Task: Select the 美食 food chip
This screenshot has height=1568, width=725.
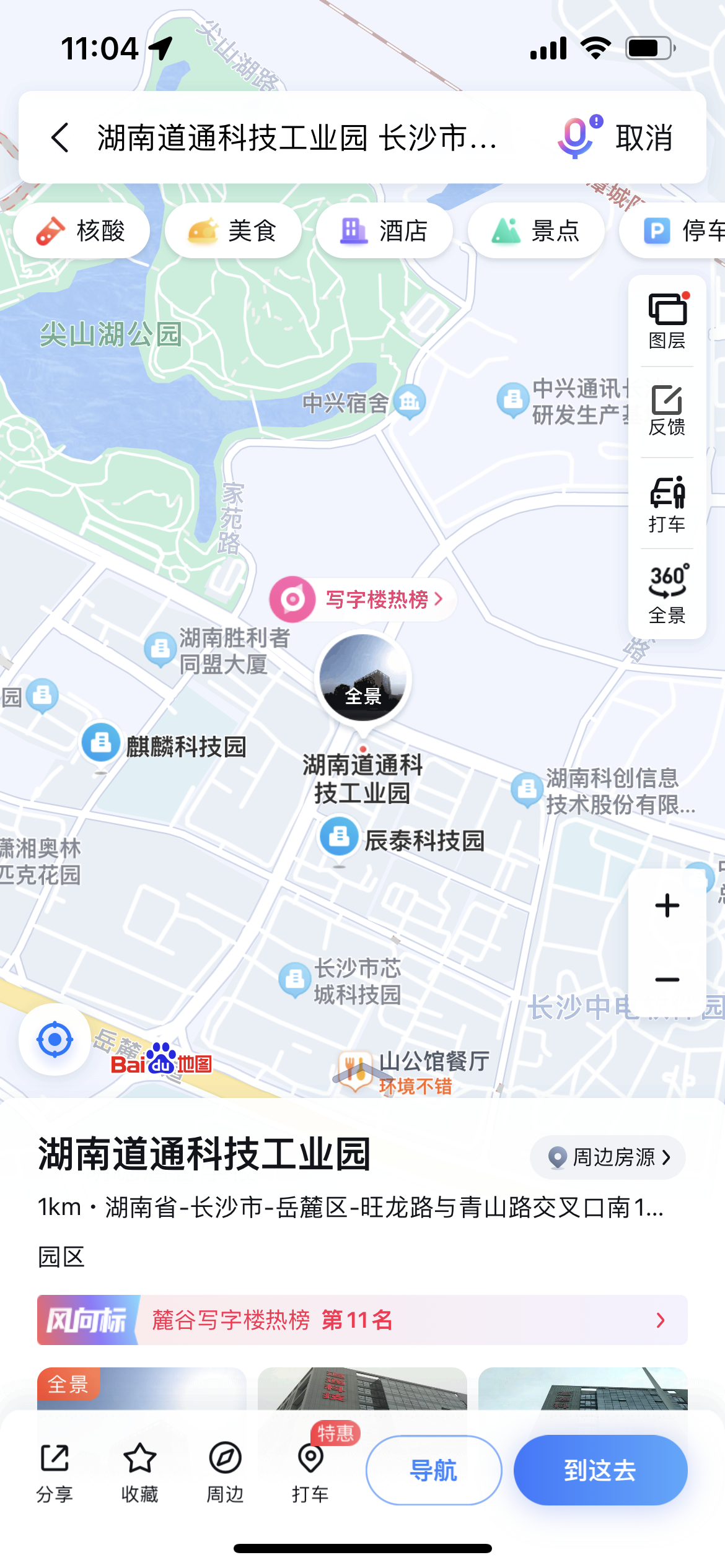Action: [x=233, y=231]
